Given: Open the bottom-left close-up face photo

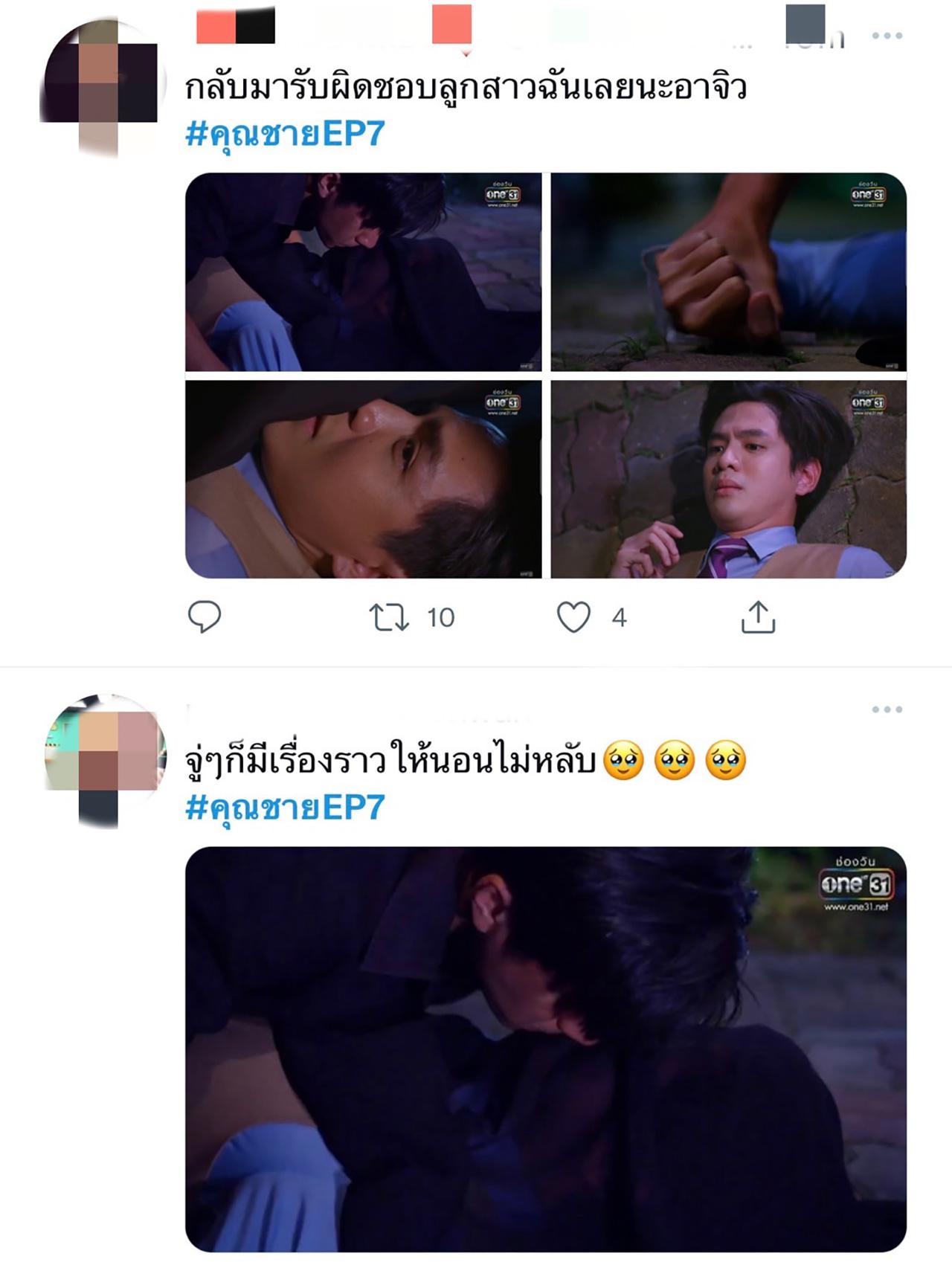Looking at the screenshot, I should click(363, 480).
